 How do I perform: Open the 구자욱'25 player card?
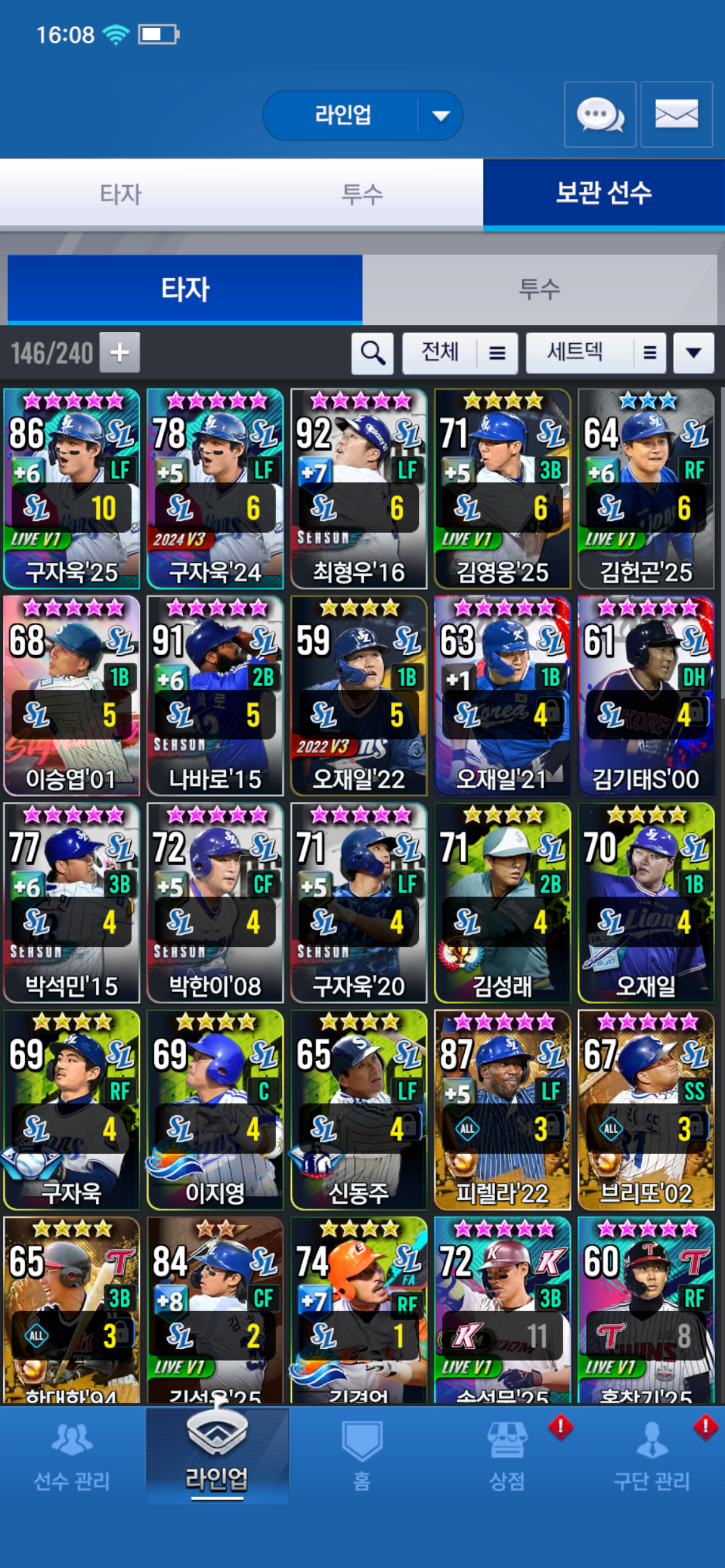(71, 489)
